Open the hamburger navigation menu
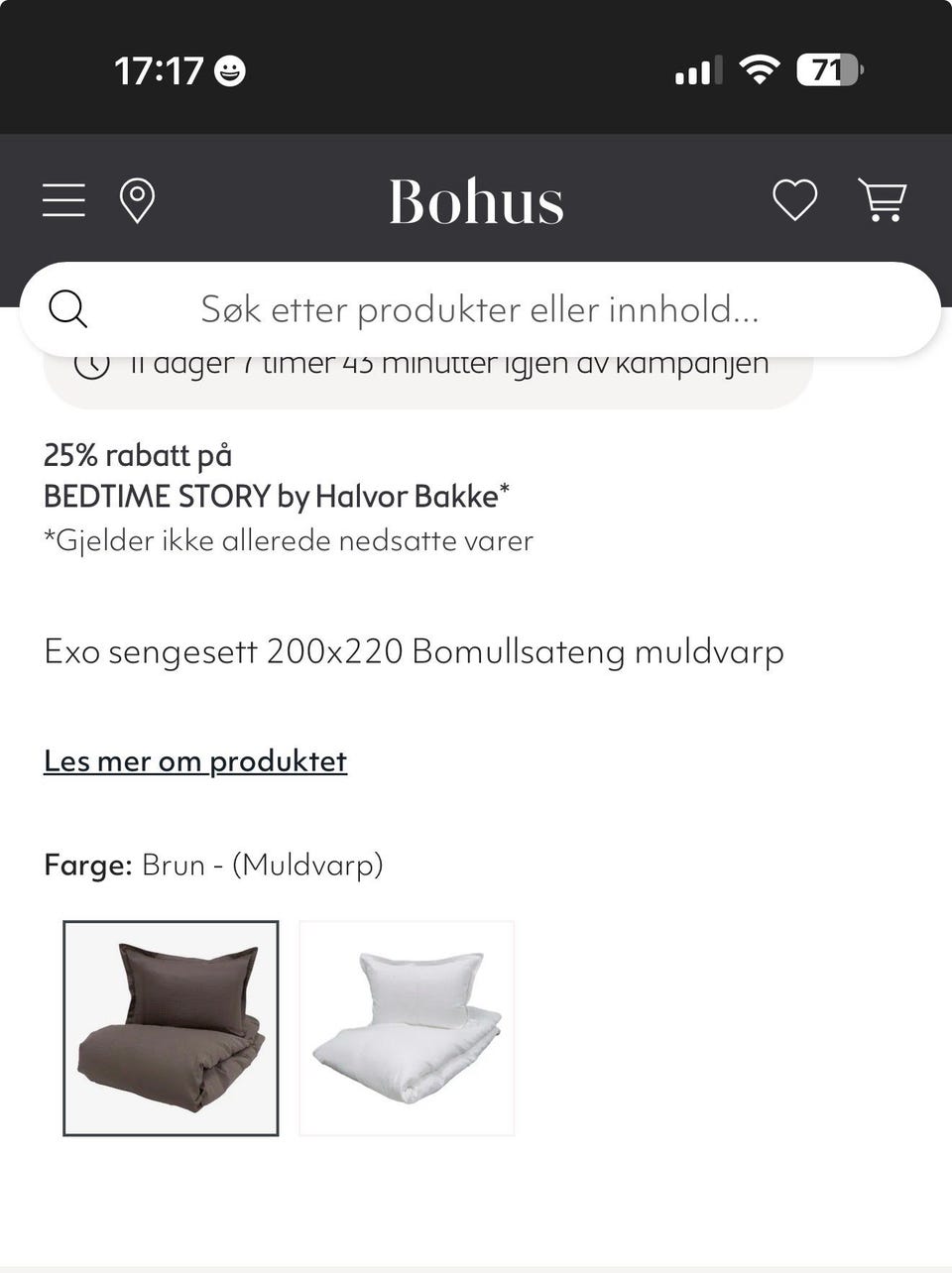This screenshot has width=952, height=1273. (x=62, y=199)
